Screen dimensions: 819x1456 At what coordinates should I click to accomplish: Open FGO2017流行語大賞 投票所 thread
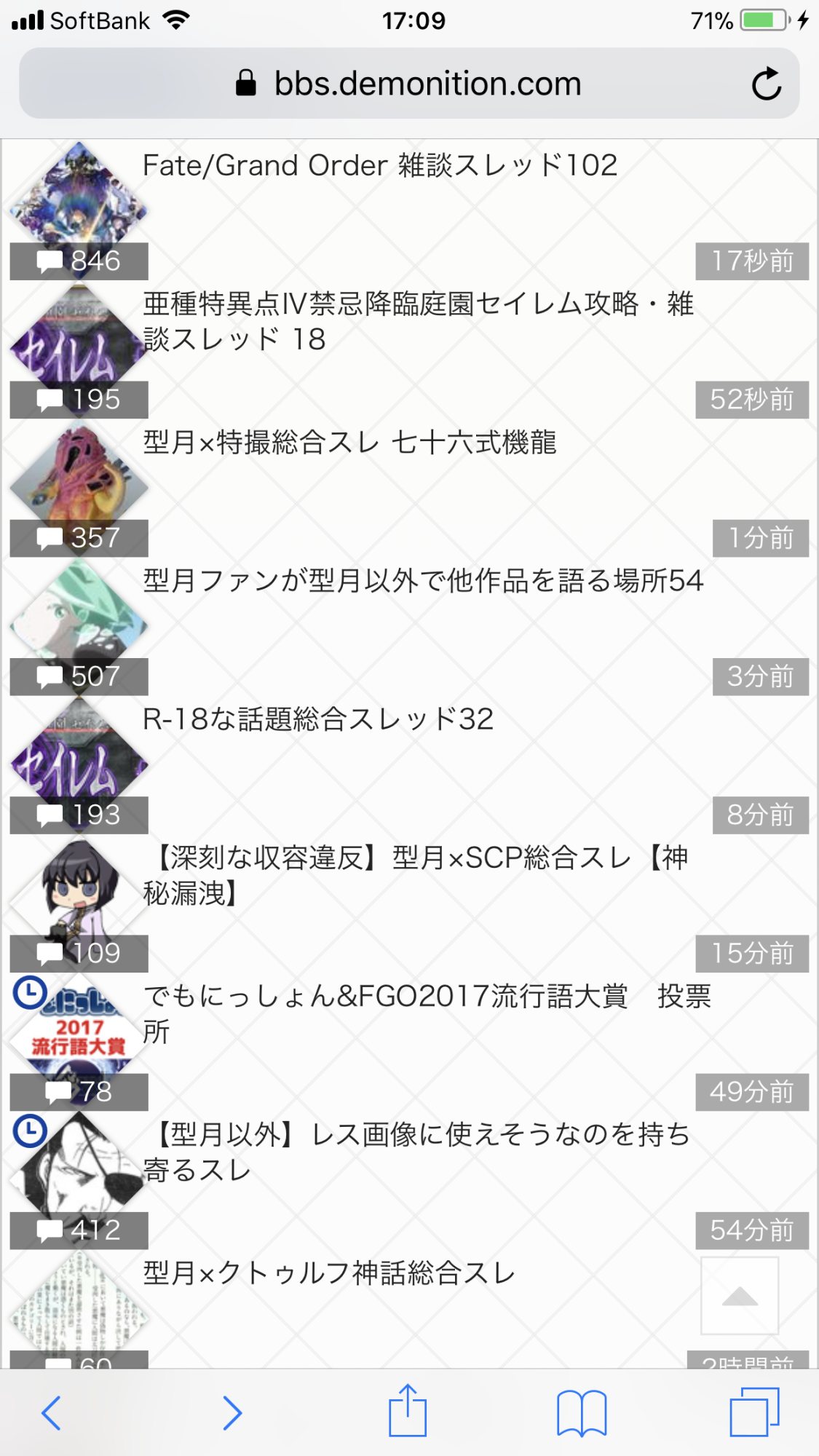pos(426,1013)
